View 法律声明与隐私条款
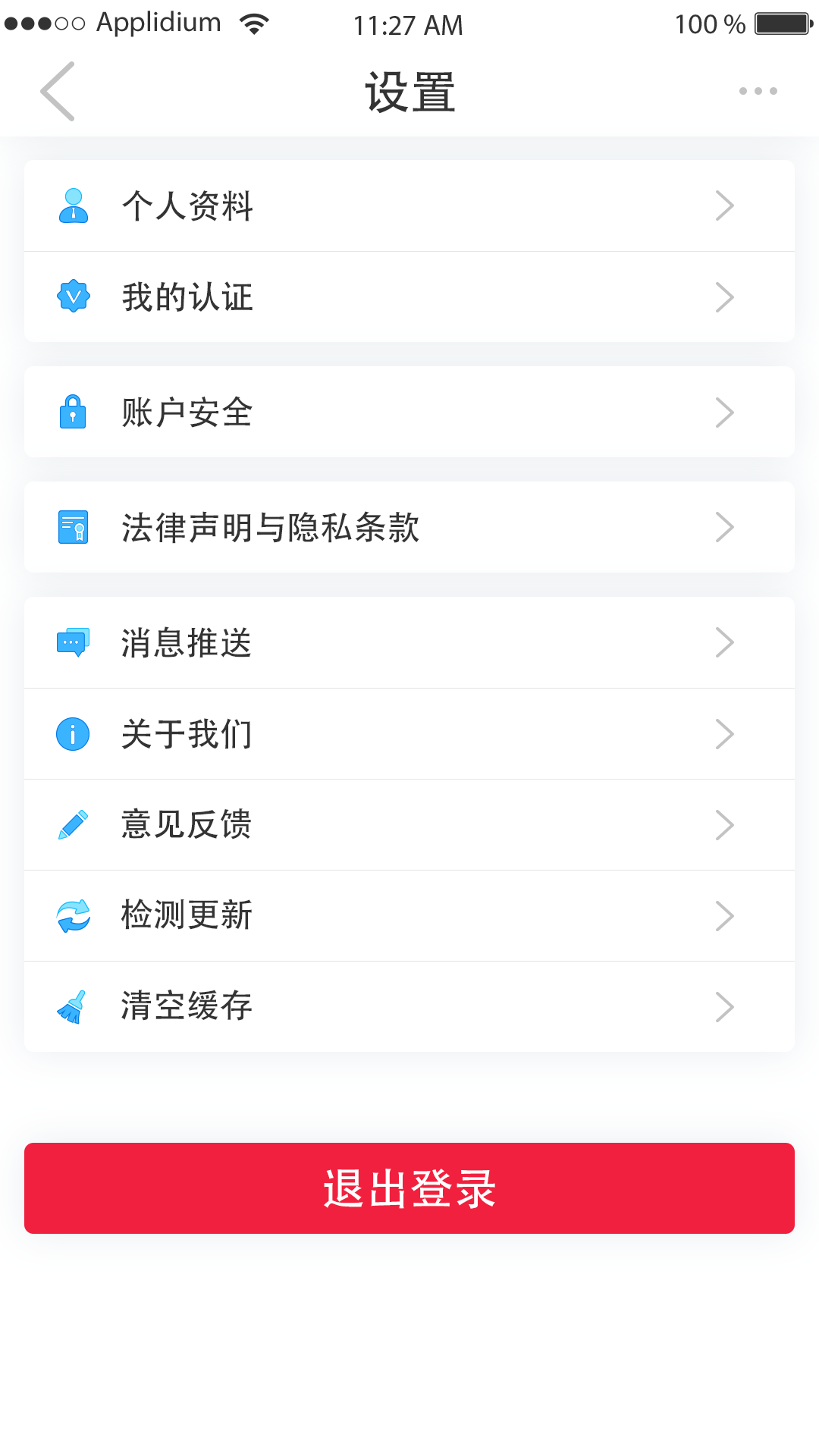This screenshot has height=1456, width=819. [409, 527]
